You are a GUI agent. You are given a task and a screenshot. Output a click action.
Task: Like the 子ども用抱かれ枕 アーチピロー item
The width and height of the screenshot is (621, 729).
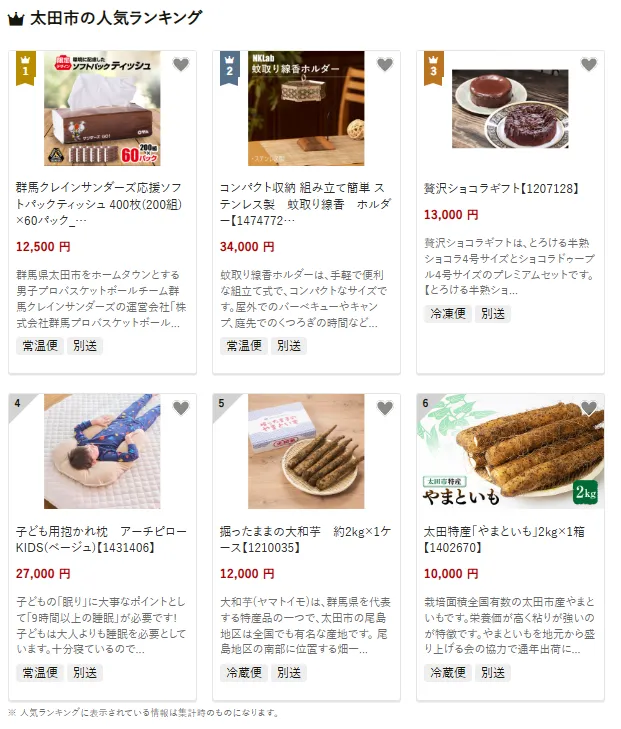coord(180,408)
